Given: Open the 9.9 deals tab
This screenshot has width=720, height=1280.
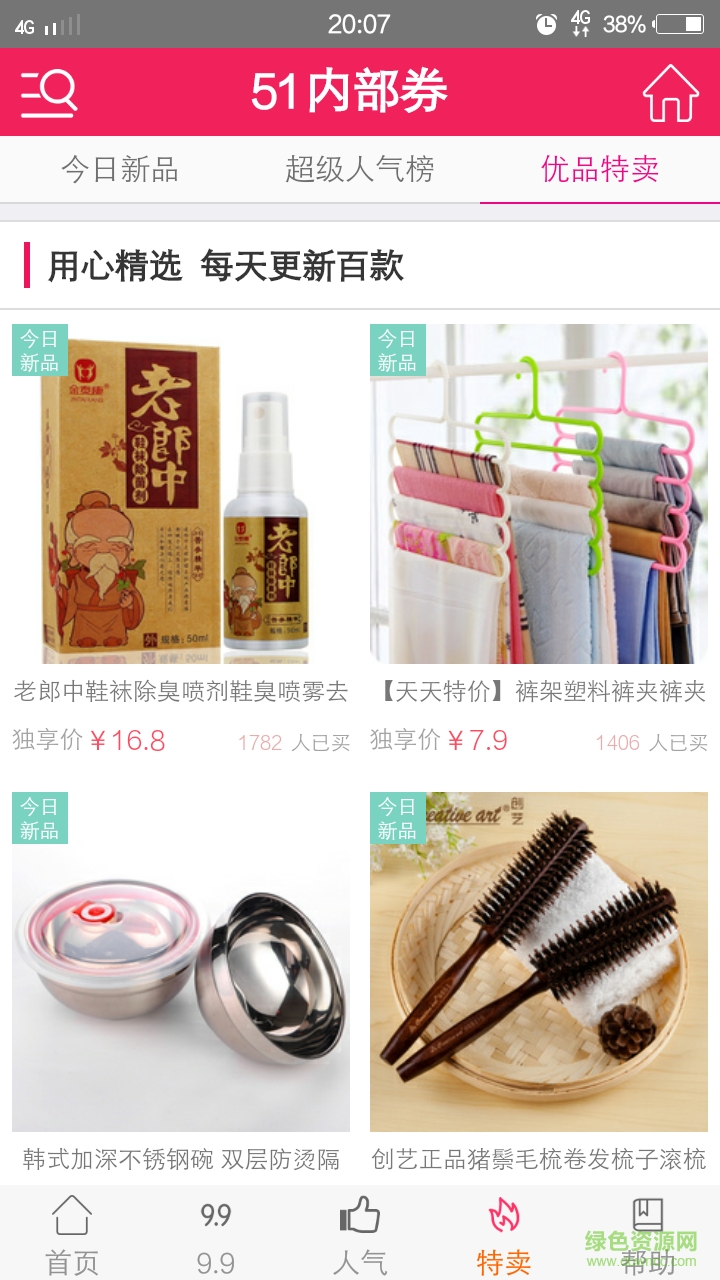Looking at the screenshot, I should point(216,1236).
